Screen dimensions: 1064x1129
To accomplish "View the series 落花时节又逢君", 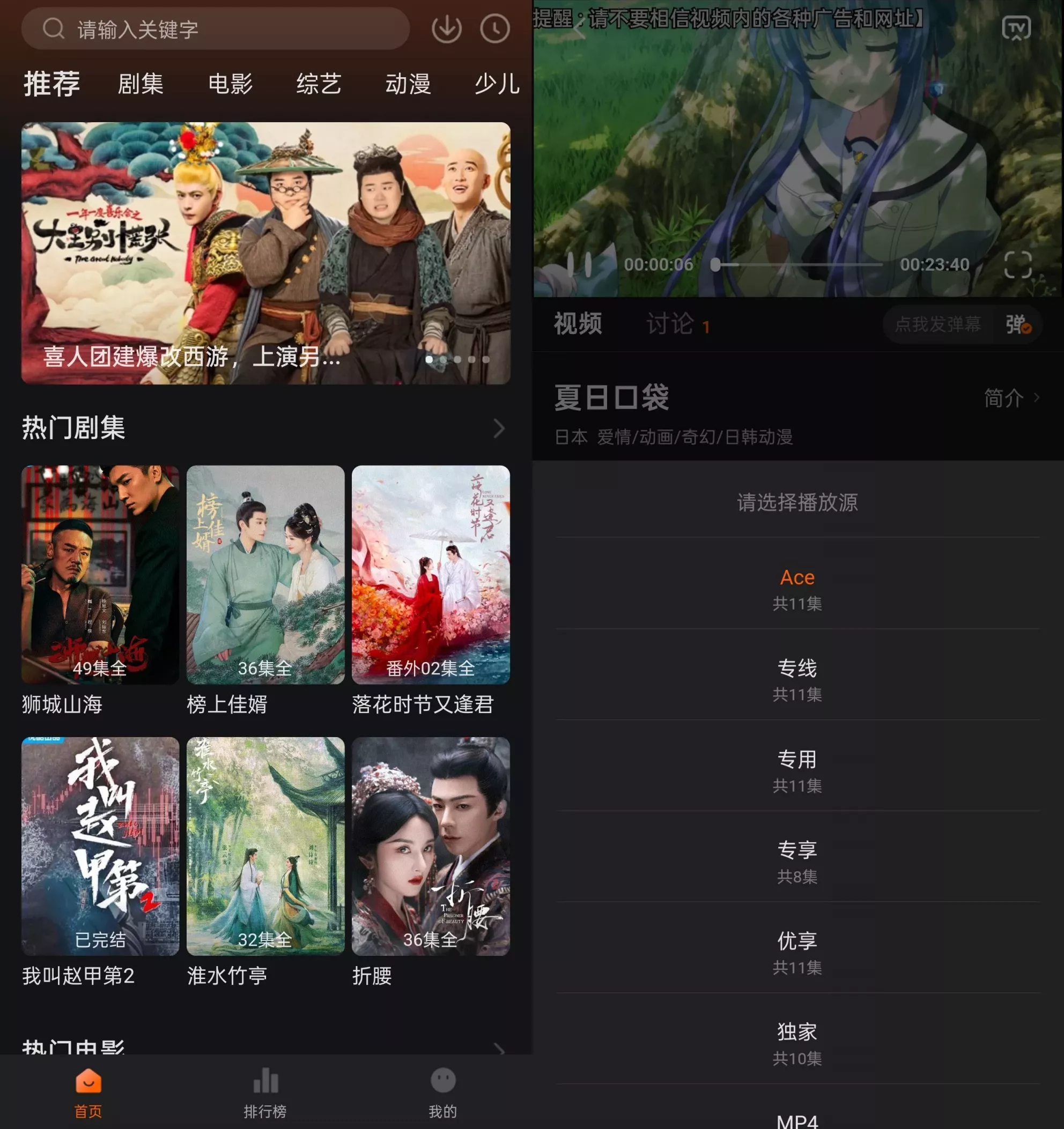I will (x=431, y=574).
